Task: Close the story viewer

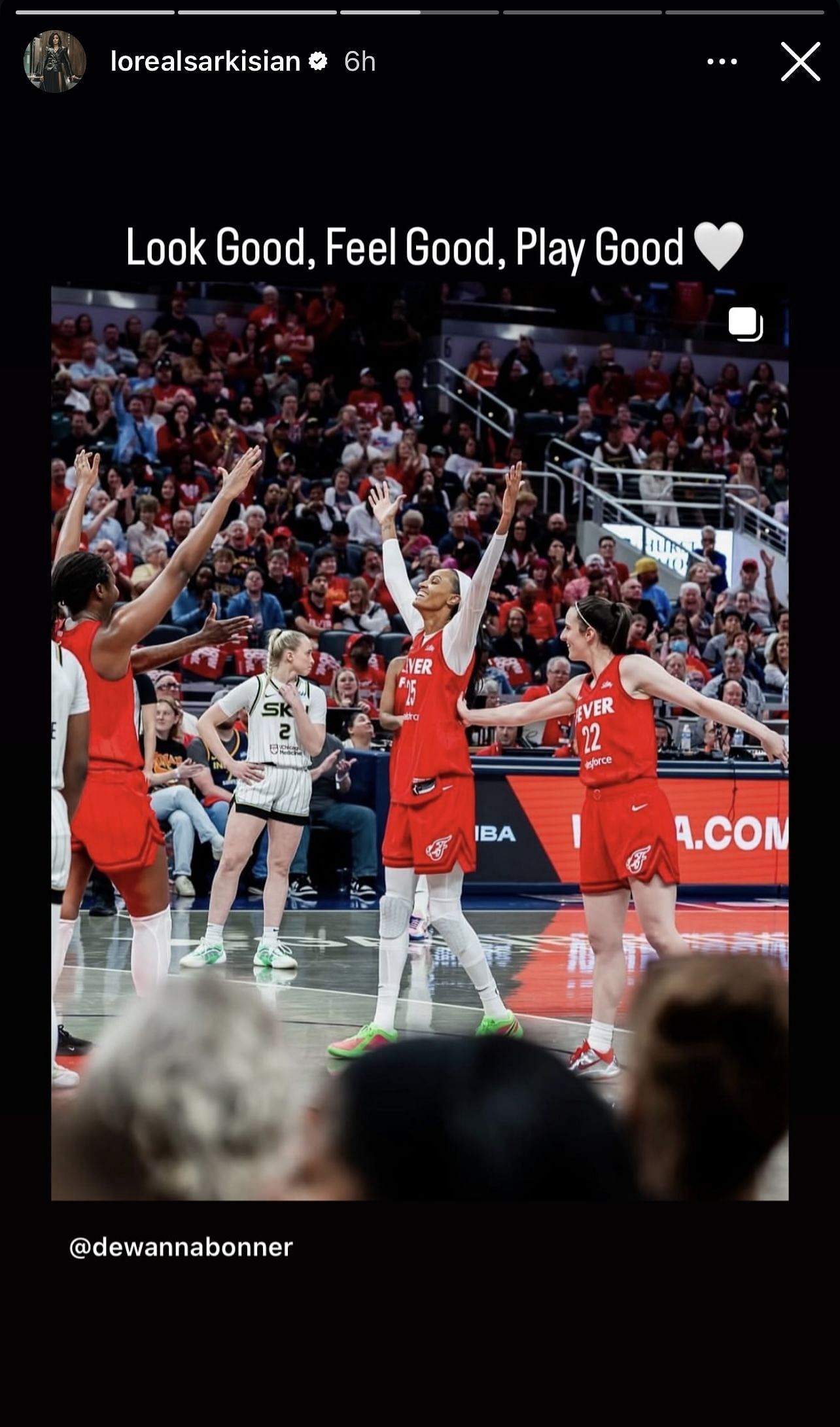Action: pos(800,62)
